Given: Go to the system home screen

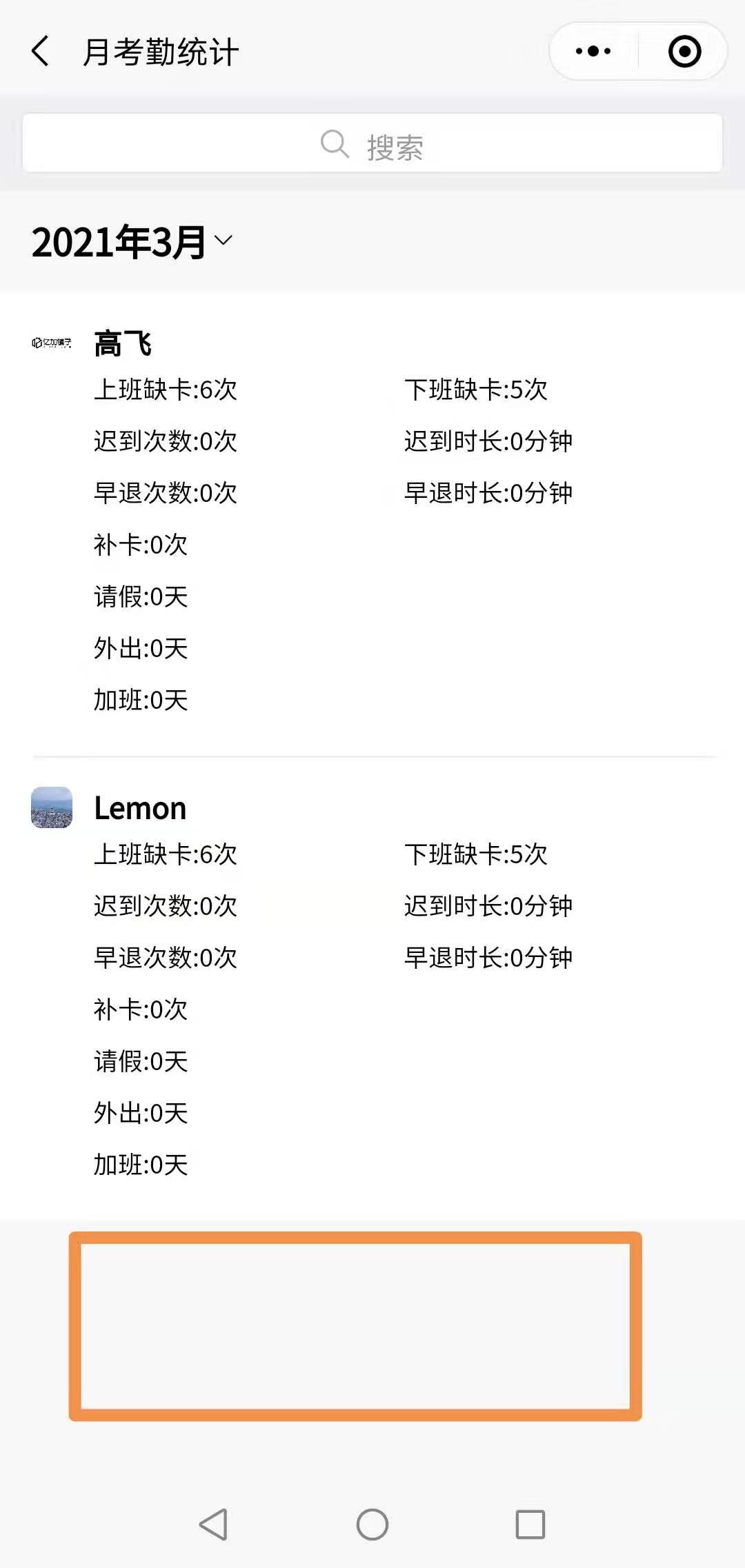Looking at the screenshot, I should [x=372, y=1524].
